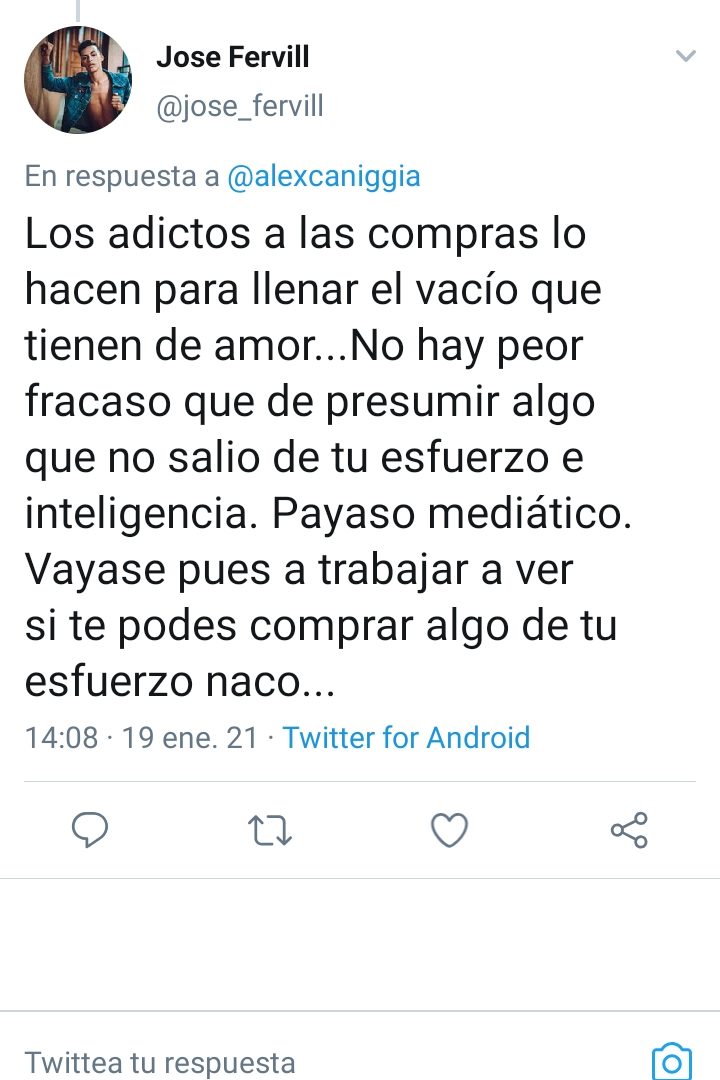Open the Twitter for Android source link

tap(406, 738)
